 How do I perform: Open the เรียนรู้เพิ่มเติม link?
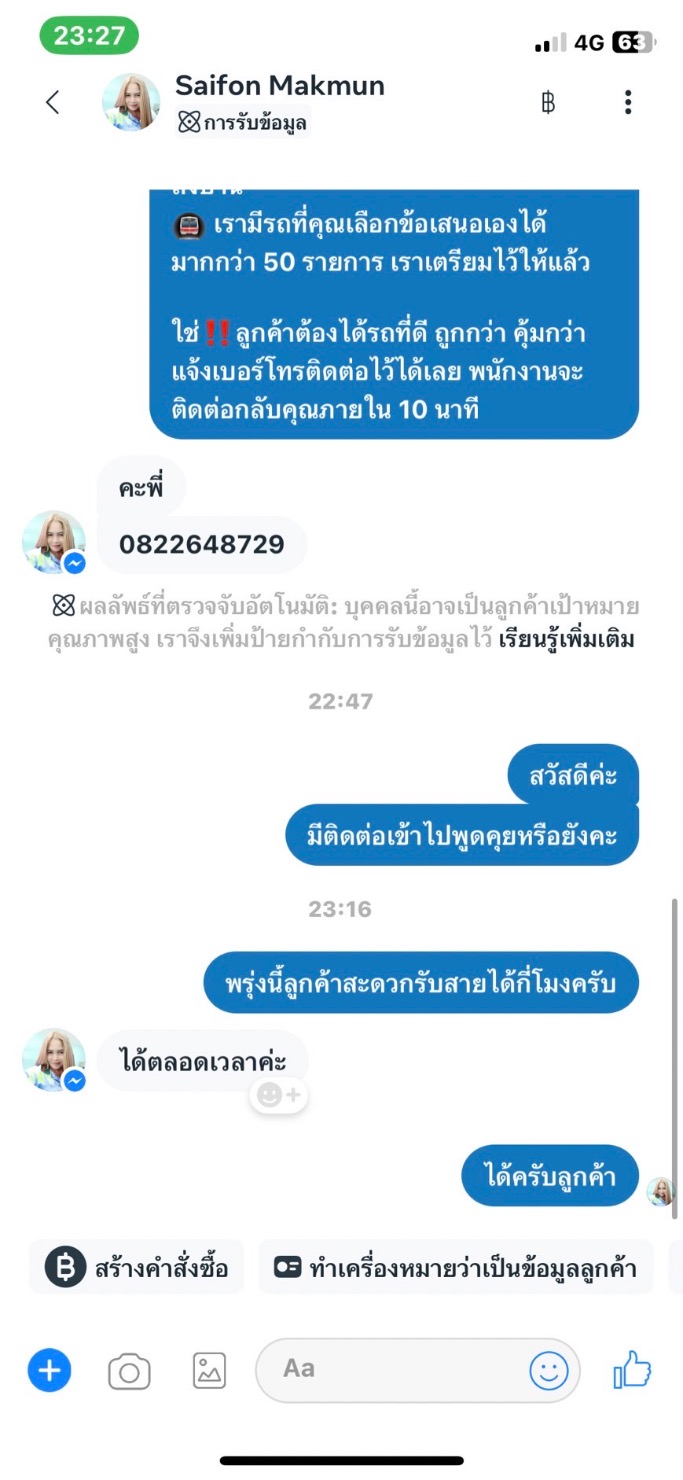pos(566,640)
